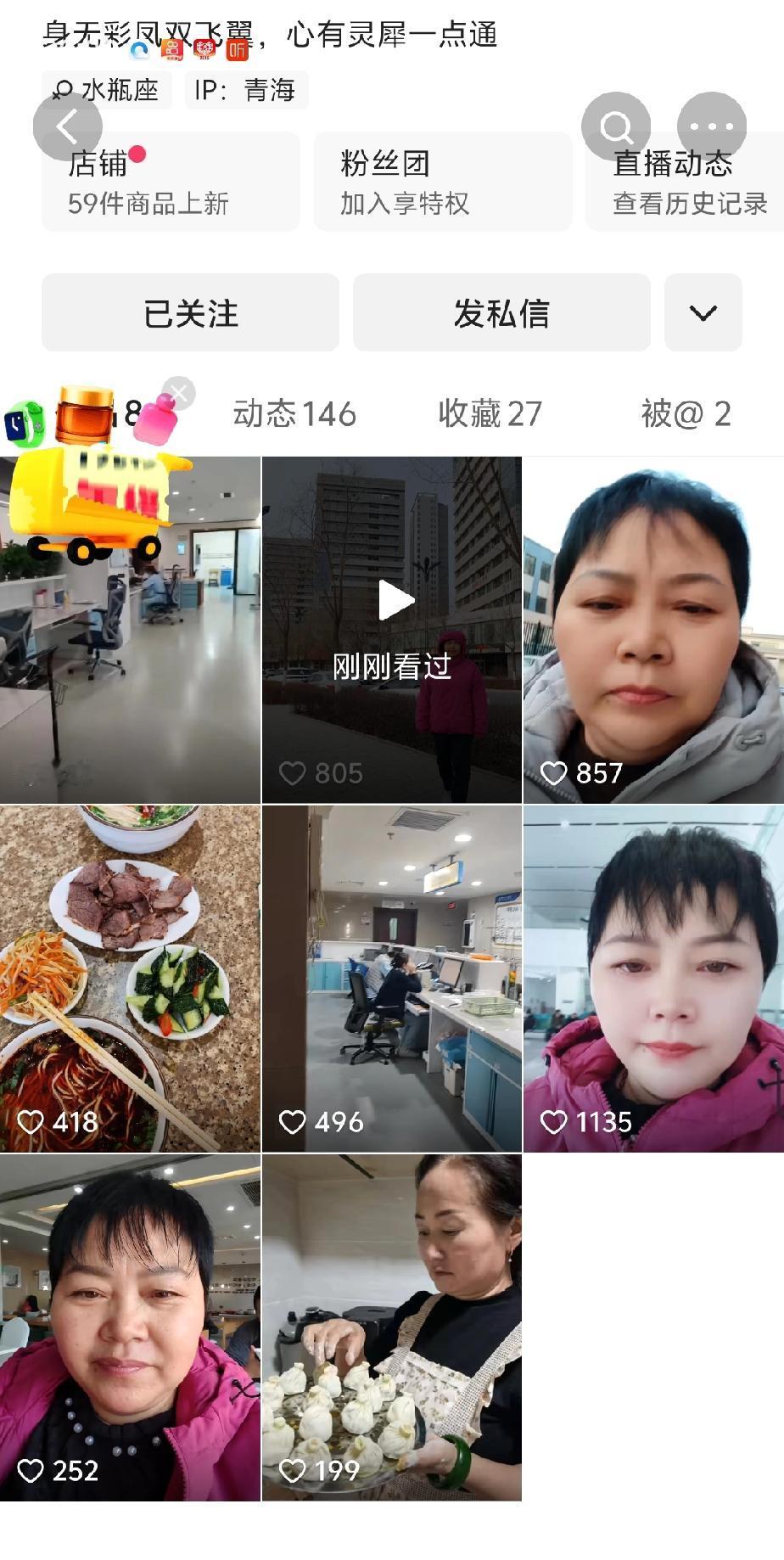Tap the more options (...) icon
This screenshot has width=784, height=1560.
(712, 126)
